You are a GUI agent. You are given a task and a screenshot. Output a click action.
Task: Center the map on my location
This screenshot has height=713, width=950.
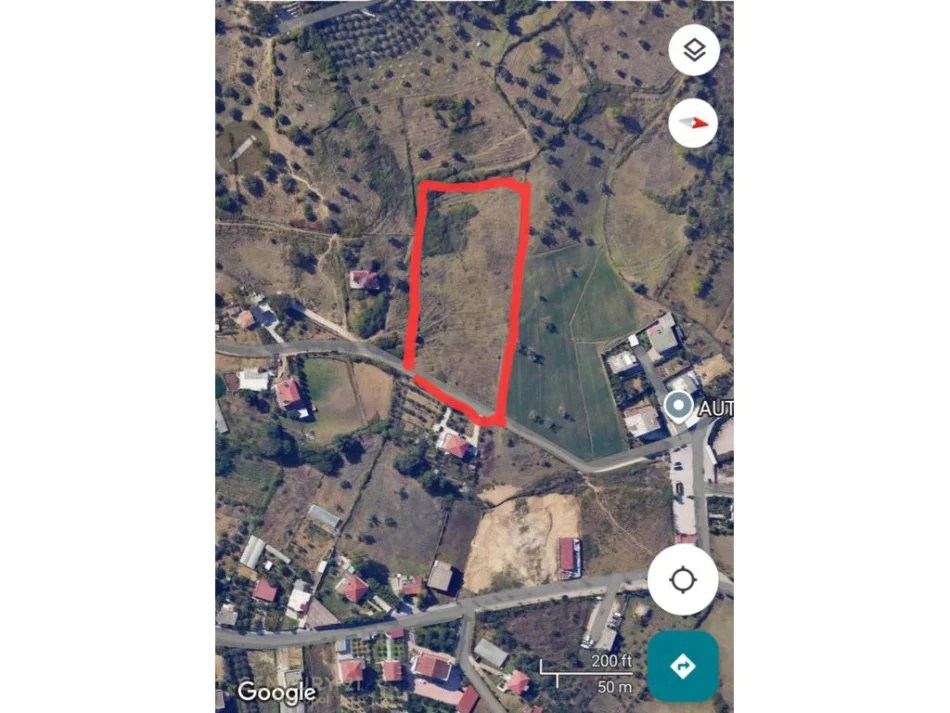click(x=683, y=580)
